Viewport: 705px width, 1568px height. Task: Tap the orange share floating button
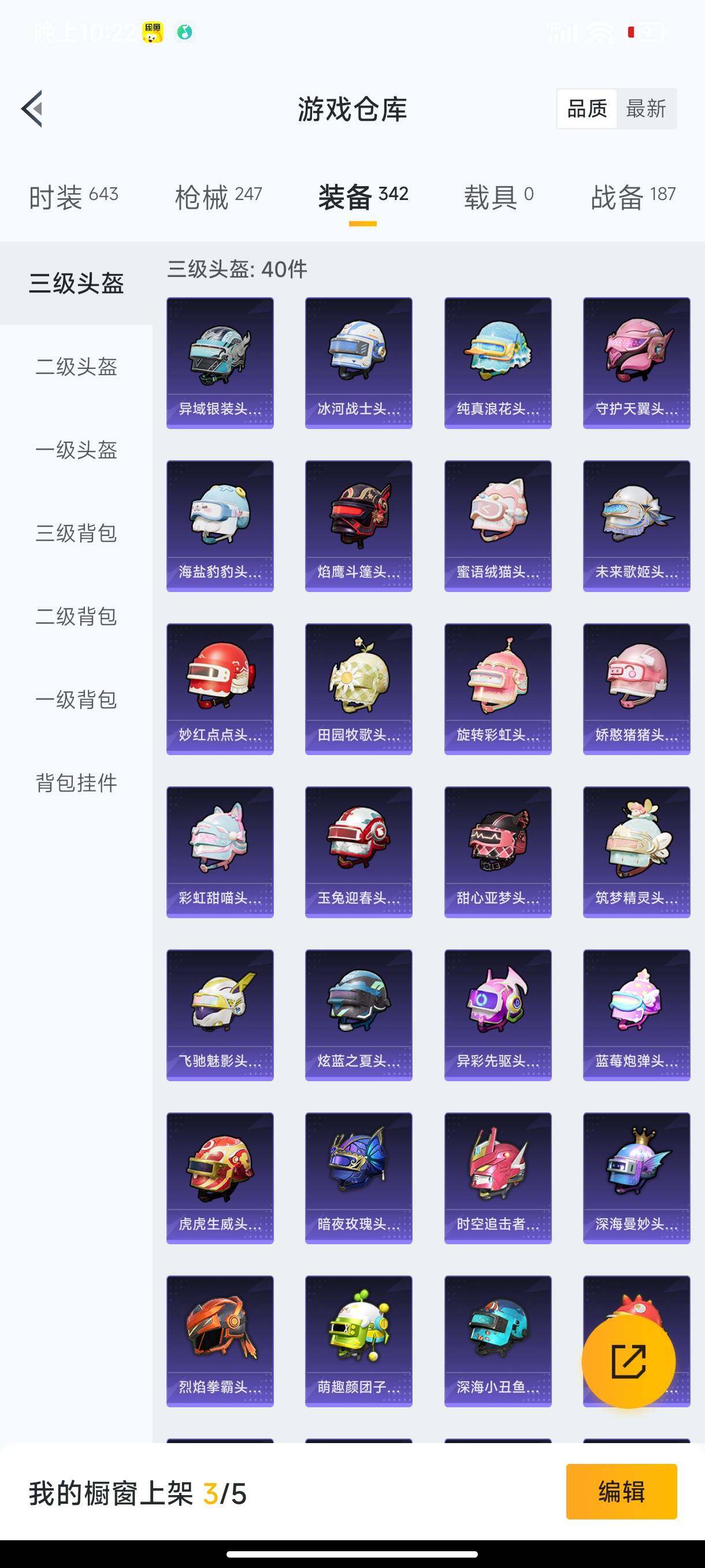[628, 1362]
